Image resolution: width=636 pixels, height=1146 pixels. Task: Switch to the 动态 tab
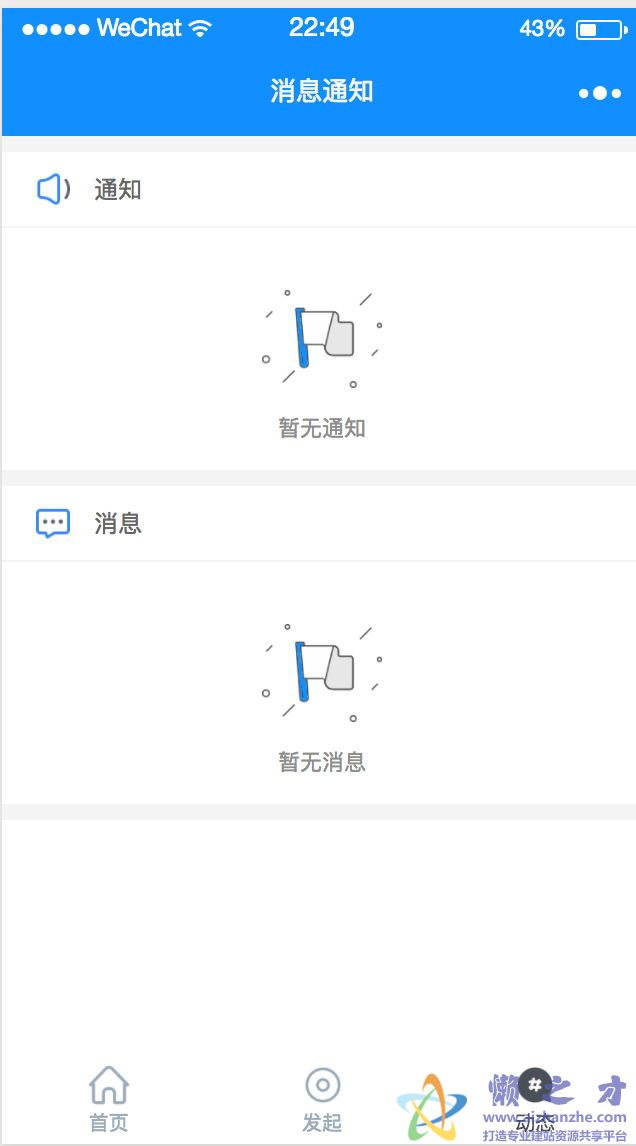[x=535, y=1098]
